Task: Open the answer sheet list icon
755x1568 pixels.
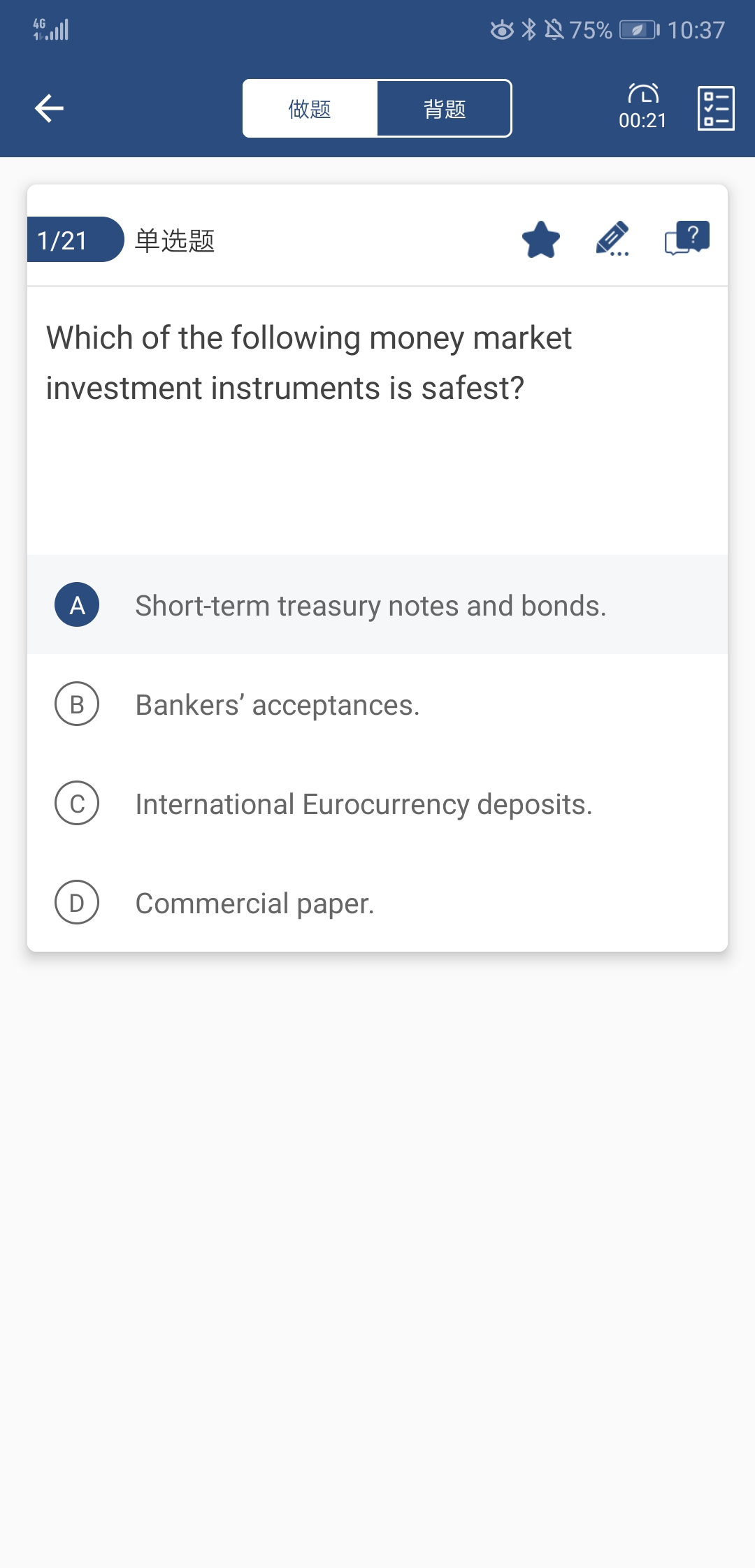Action: pyautogui.click(x=716, y=108)
